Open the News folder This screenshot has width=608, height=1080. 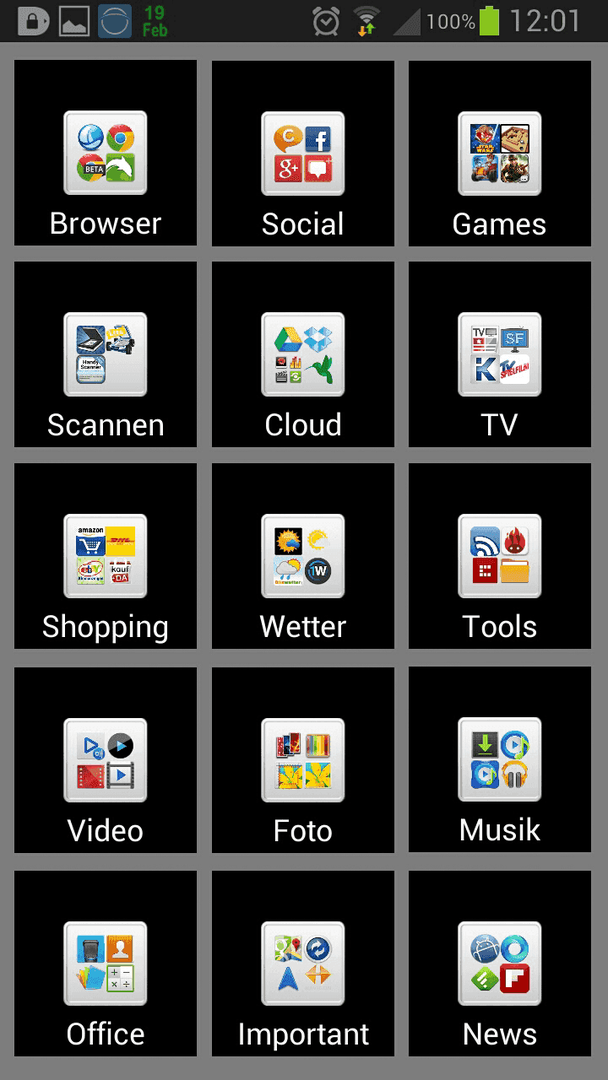500,964
